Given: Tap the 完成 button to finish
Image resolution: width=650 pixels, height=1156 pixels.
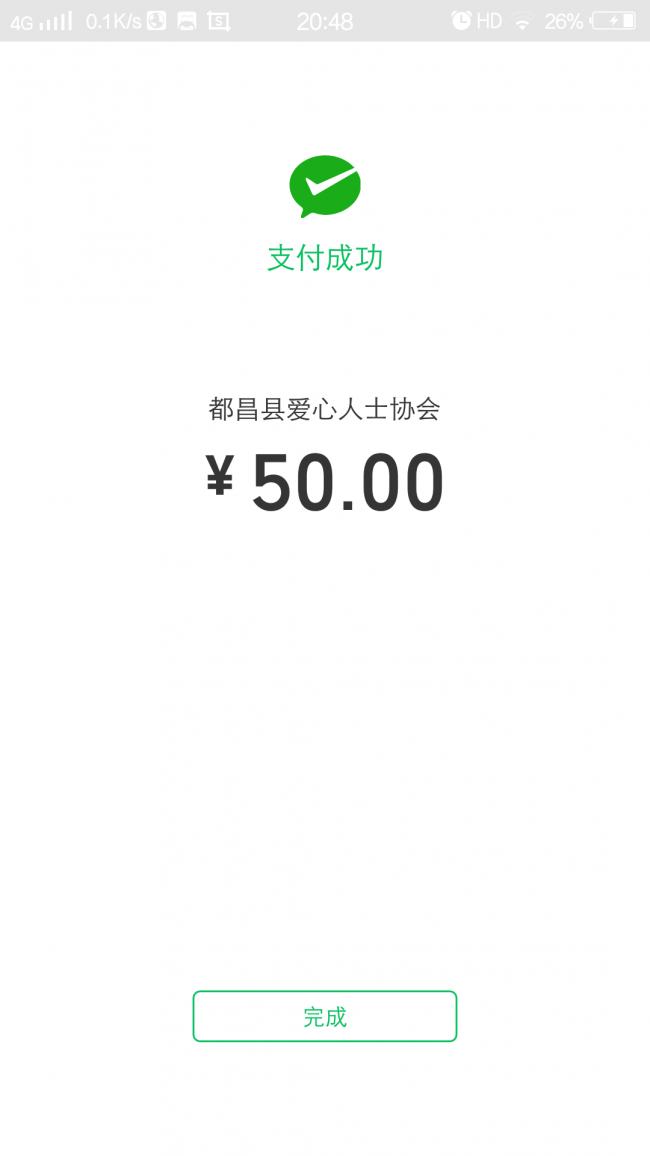Looking at the screenshot, I should tap(325, 1016).
